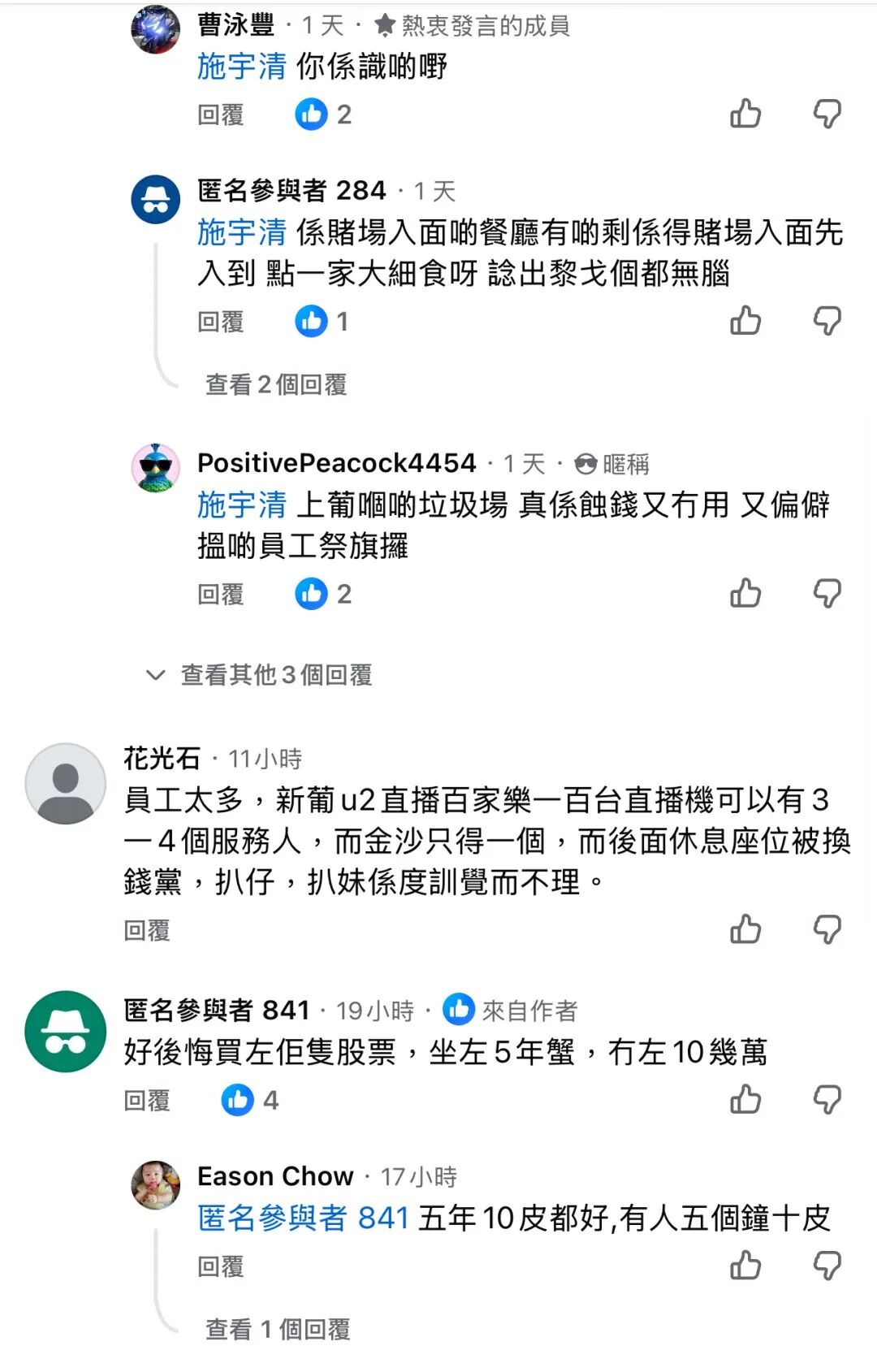Expand 查看其他3個回覆
This screenshot has height=1372, width=877.
point(275,675)
